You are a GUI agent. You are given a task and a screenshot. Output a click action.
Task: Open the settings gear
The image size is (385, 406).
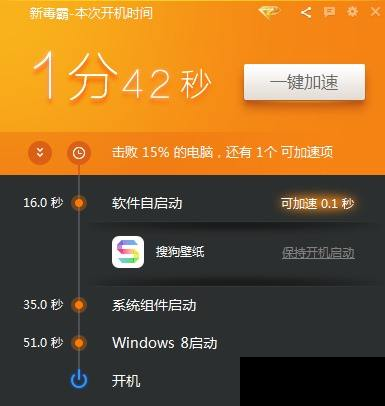click(x=352, y=12)
